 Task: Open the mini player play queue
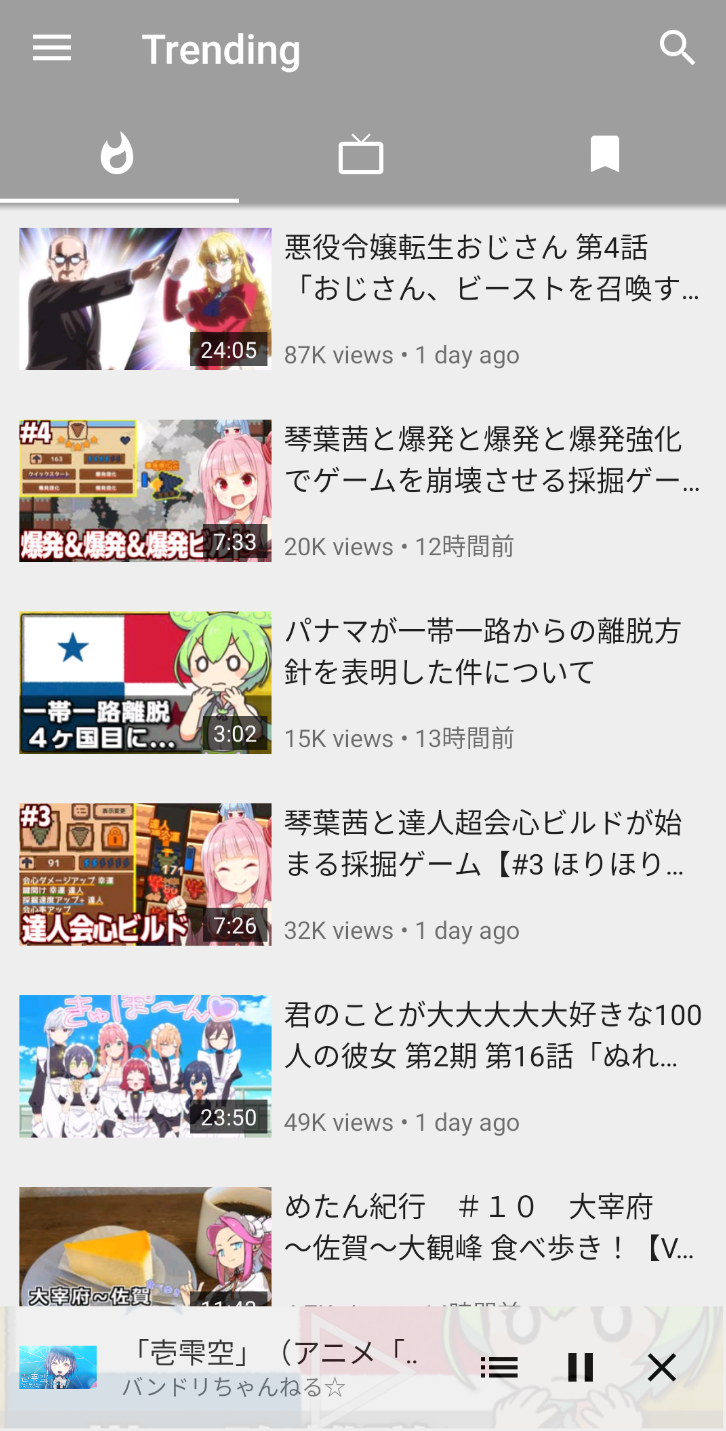[498, 1368]
